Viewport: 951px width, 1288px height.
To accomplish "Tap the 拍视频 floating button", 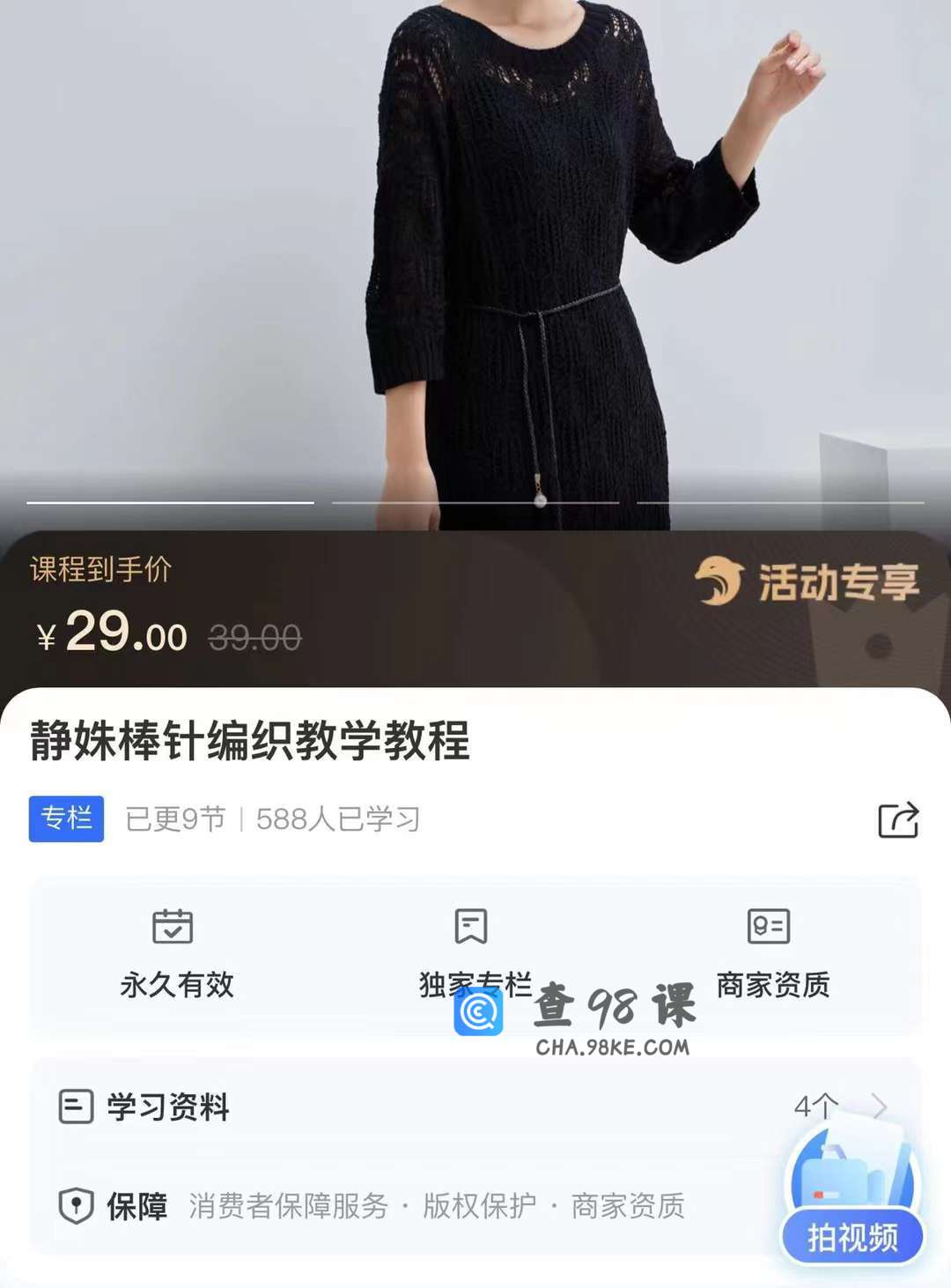I will [x=851, y=1237].
